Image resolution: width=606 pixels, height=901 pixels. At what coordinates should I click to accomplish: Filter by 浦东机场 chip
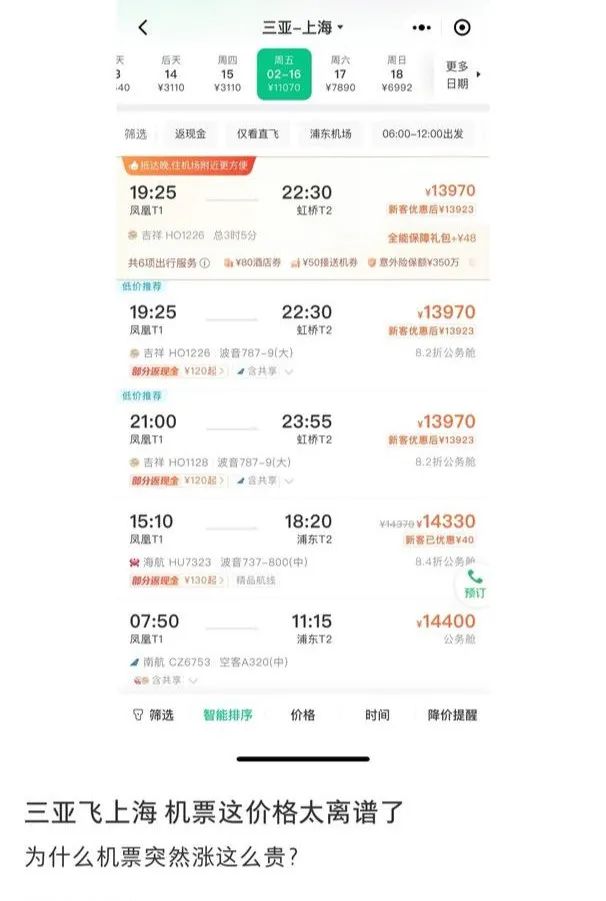tap(329, 133)
